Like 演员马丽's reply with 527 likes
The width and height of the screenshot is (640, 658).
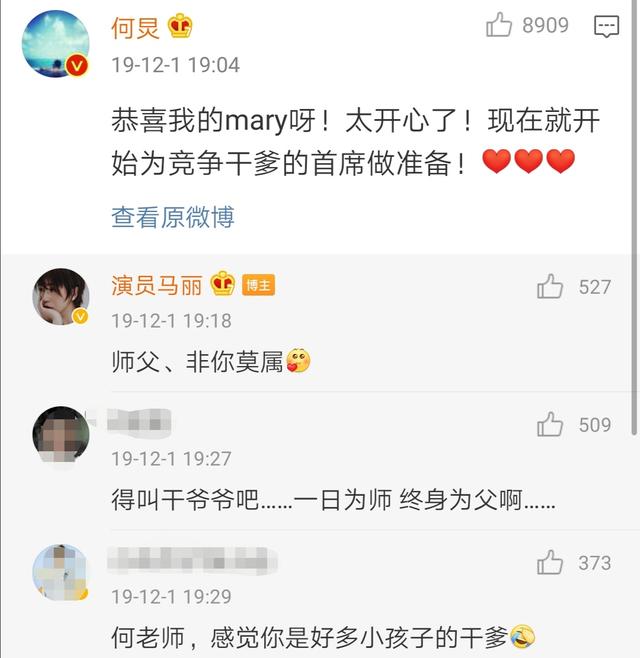550,287
